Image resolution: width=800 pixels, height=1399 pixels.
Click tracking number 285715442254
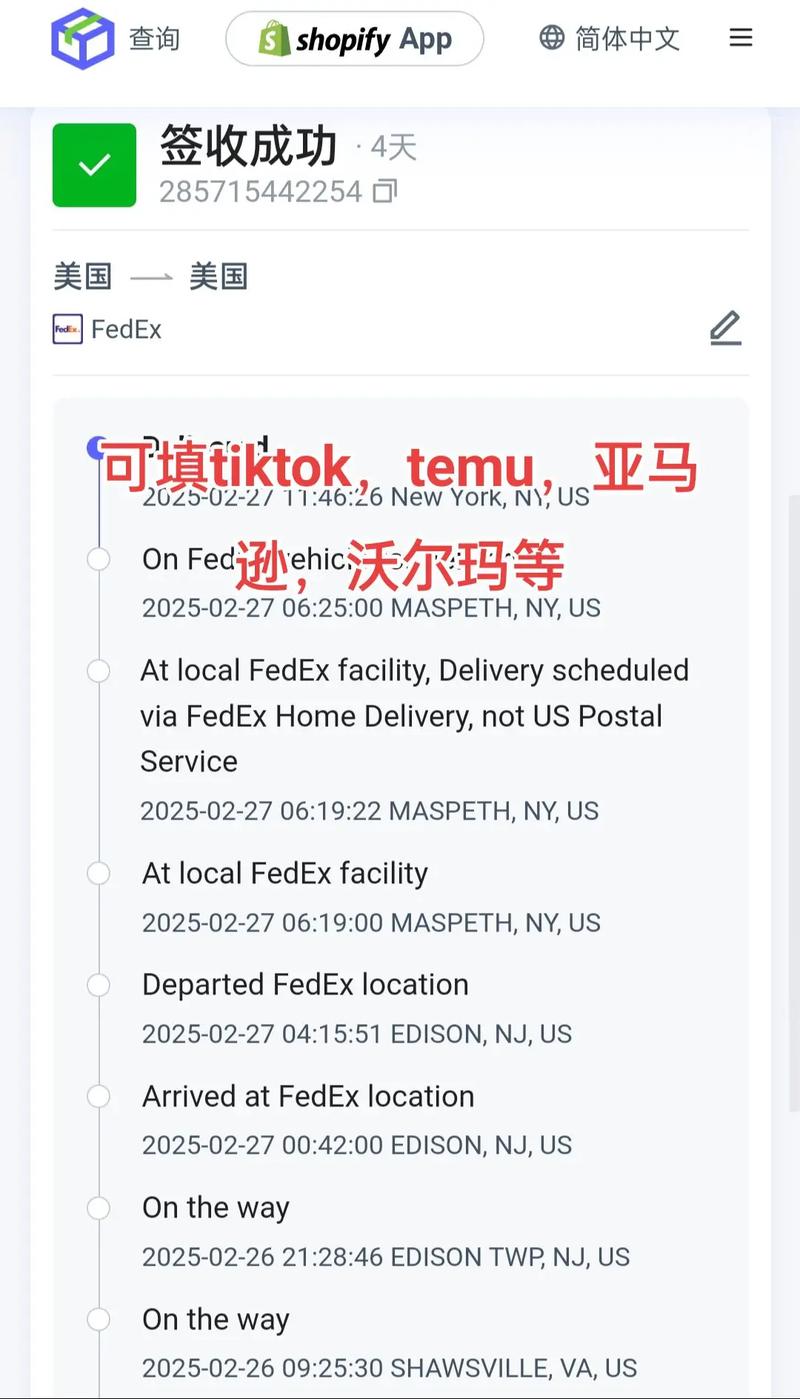pyautogui.click(x=262, y=191)
